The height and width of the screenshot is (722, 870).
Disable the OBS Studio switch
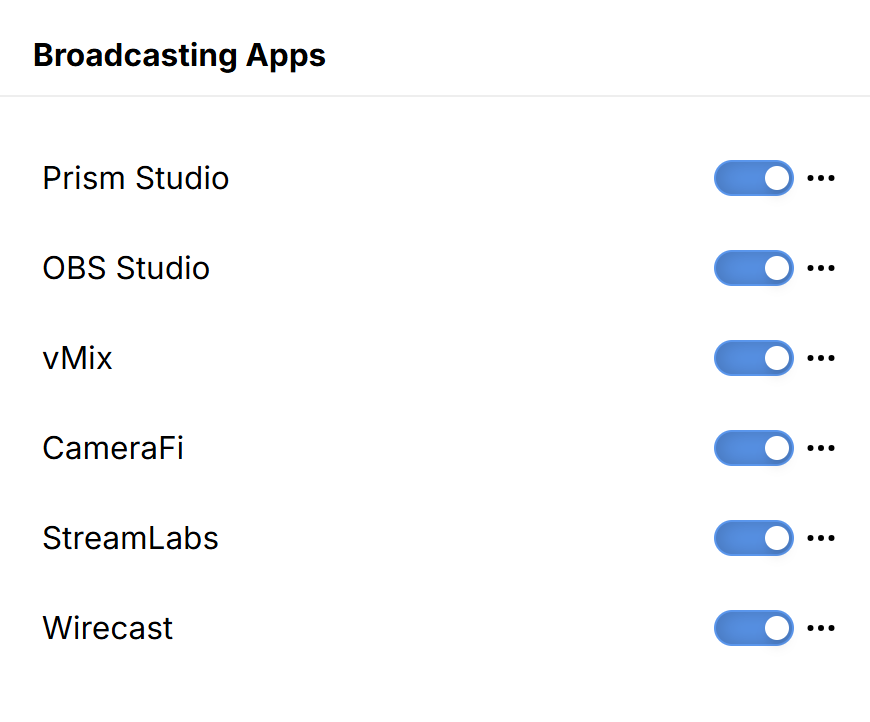753,268
